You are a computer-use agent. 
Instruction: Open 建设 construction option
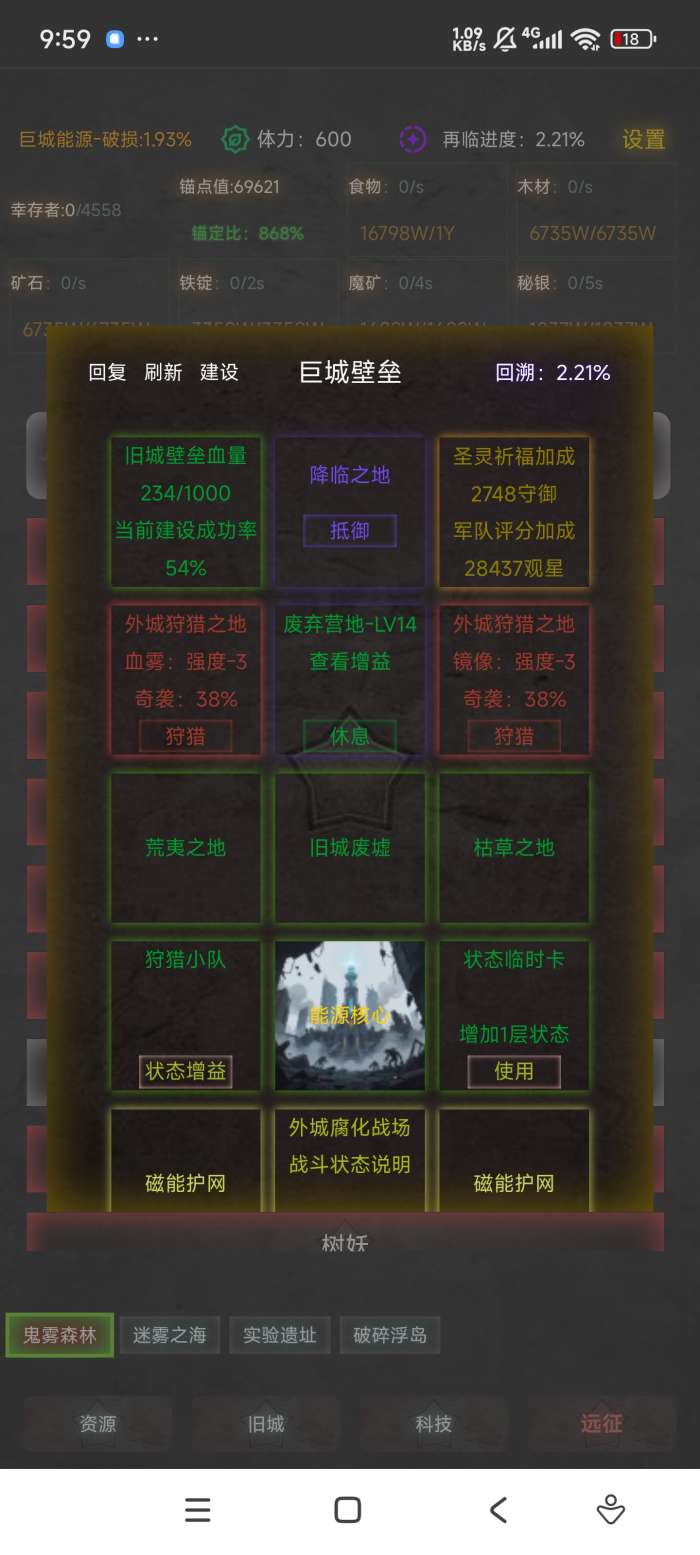219,373
